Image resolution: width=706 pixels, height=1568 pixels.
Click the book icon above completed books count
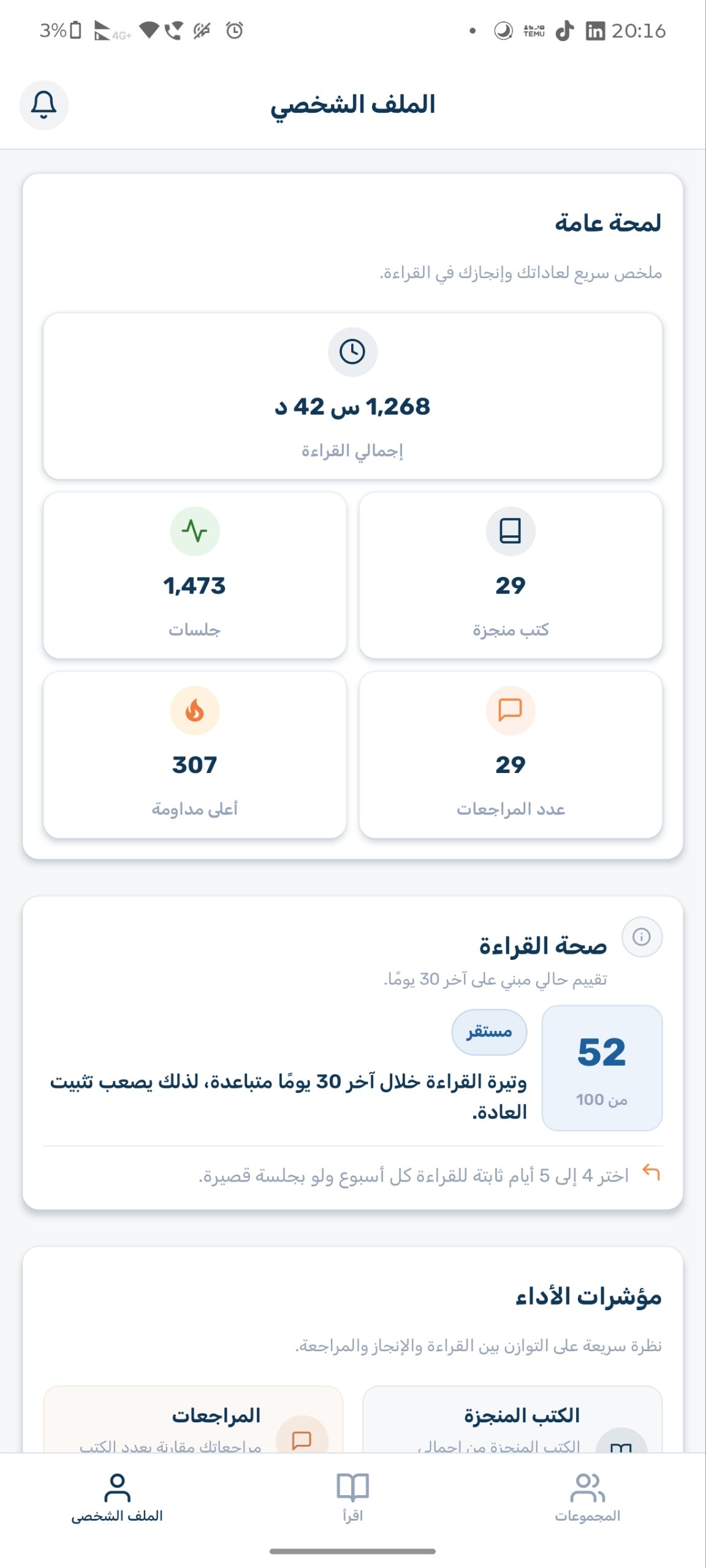511,531
